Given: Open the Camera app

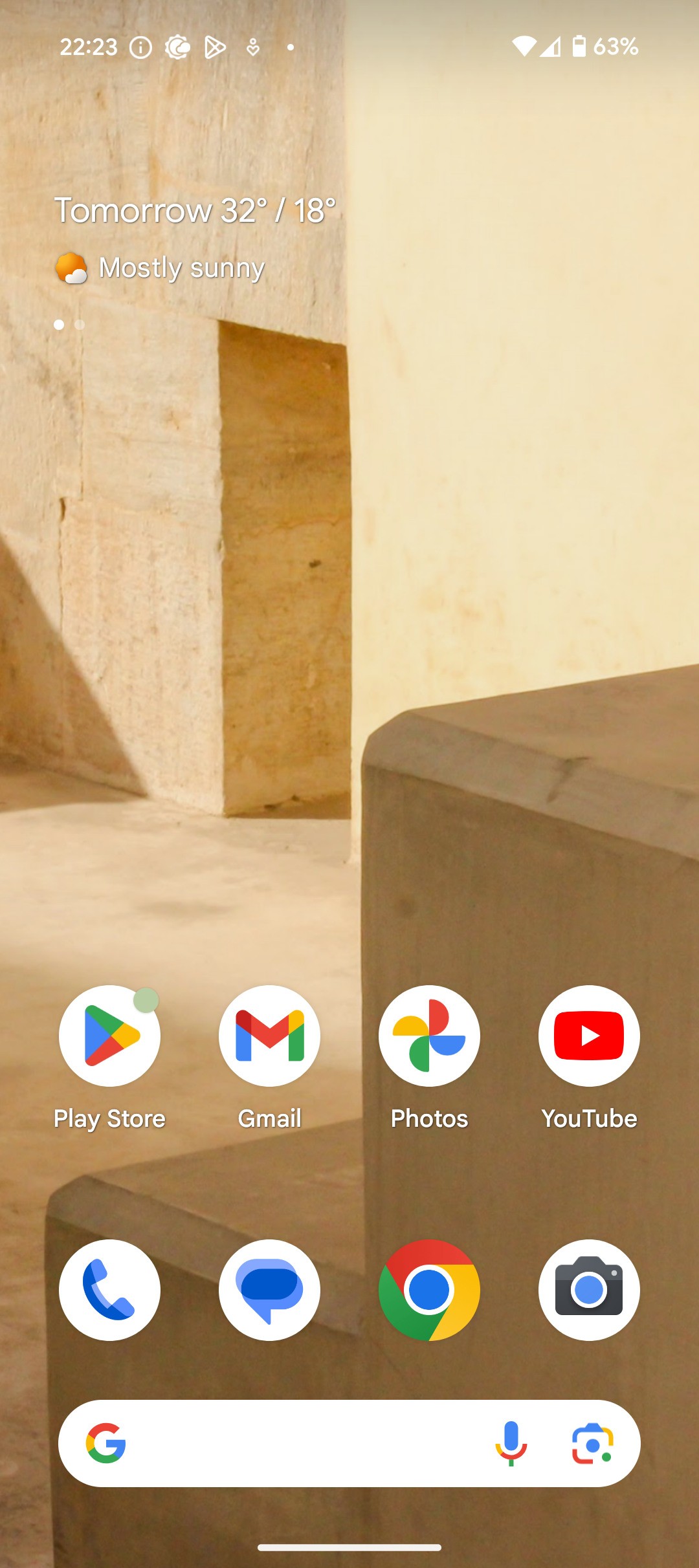Looking at the screenshot, I should coord(589,1290).
